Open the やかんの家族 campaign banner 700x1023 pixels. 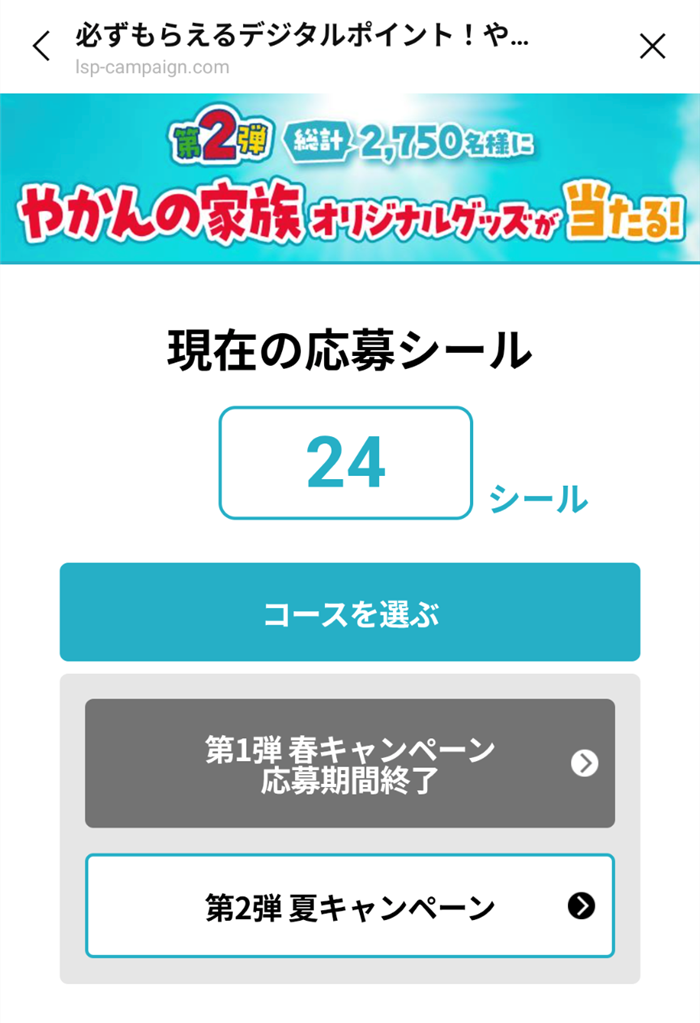(350, 178)
